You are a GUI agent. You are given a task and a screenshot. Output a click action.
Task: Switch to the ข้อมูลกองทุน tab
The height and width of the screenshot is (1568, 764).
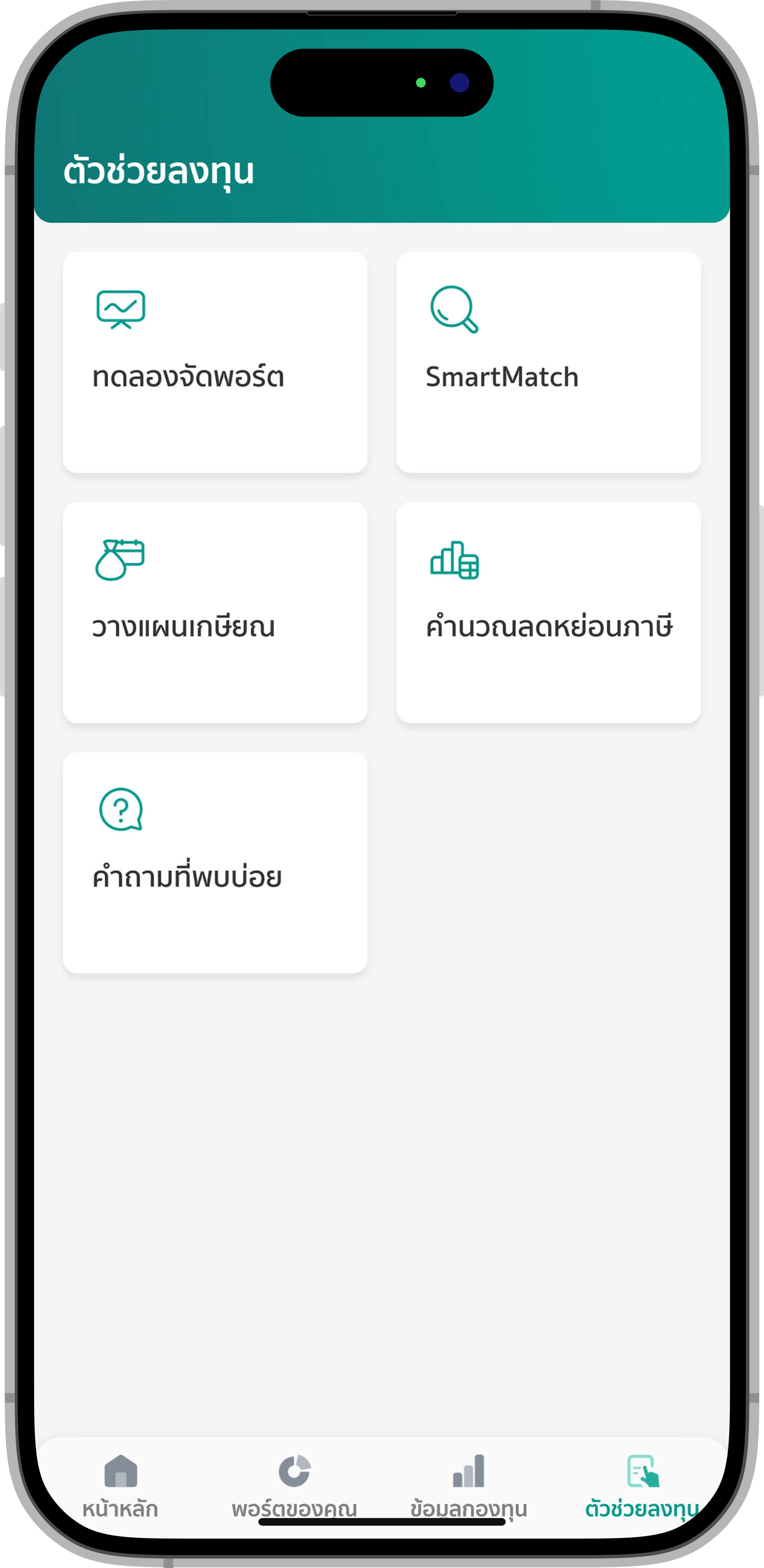pos(468,1485)
